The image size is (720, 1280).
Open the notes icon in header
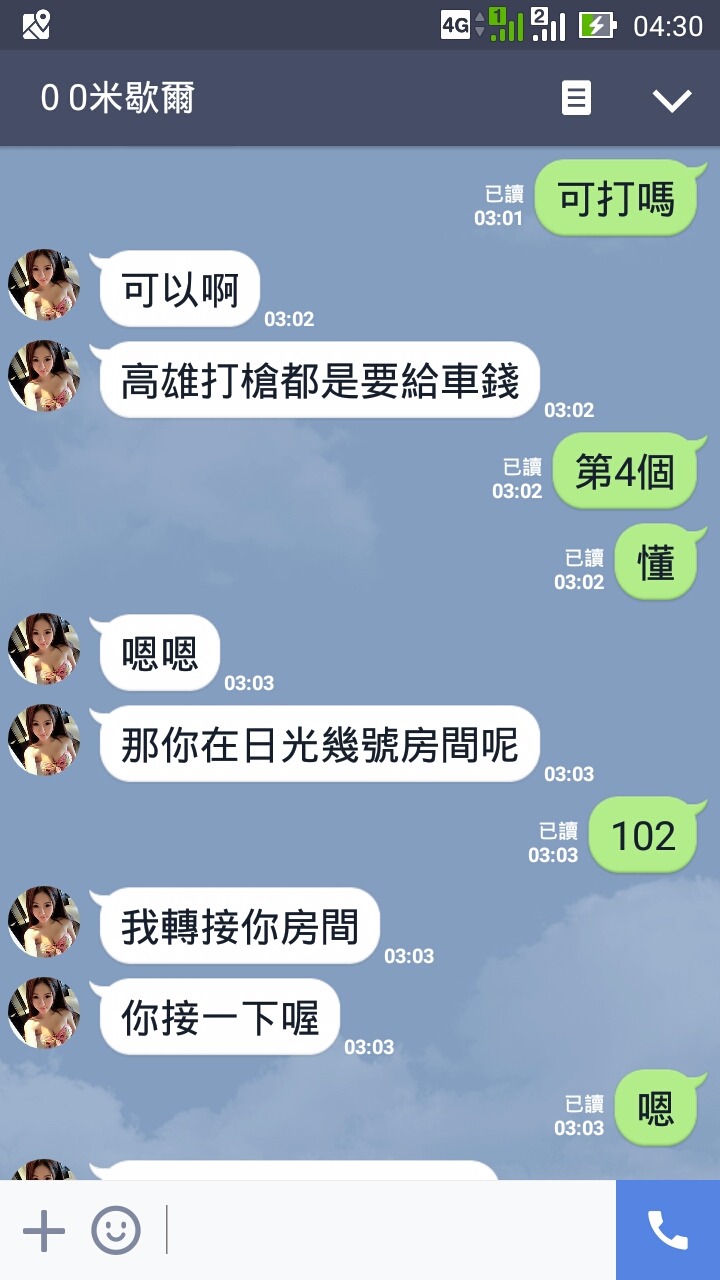[x=576, y=98]
